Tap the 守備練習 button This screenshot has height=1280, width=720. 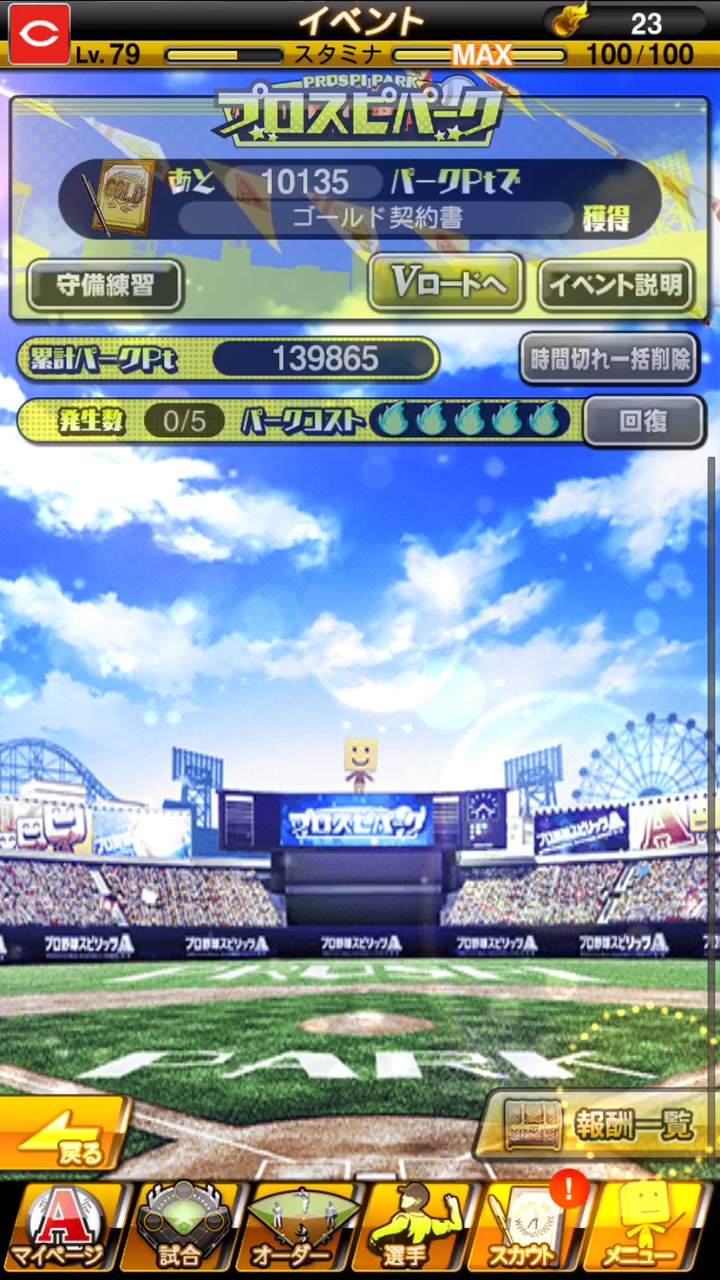[105, 285]
